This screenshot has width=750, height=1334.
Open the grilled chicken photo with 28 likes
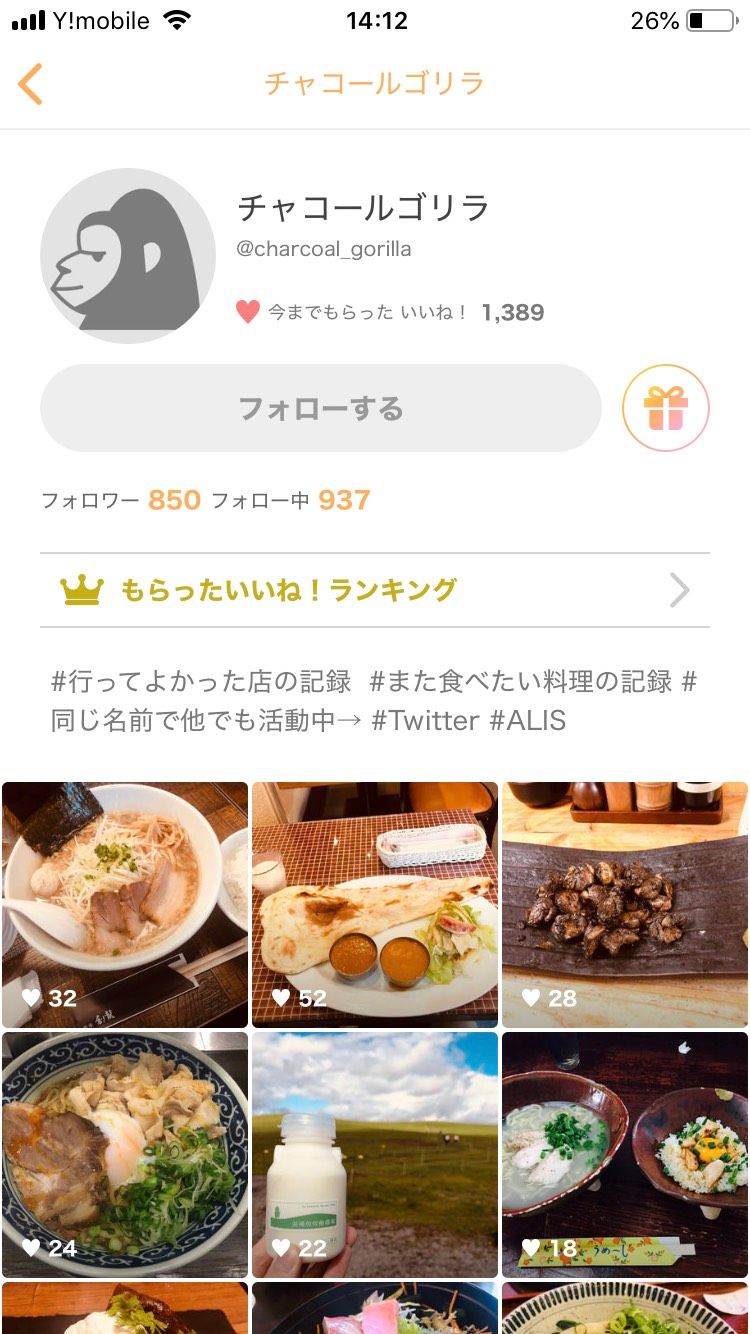(x=625, y=904)
